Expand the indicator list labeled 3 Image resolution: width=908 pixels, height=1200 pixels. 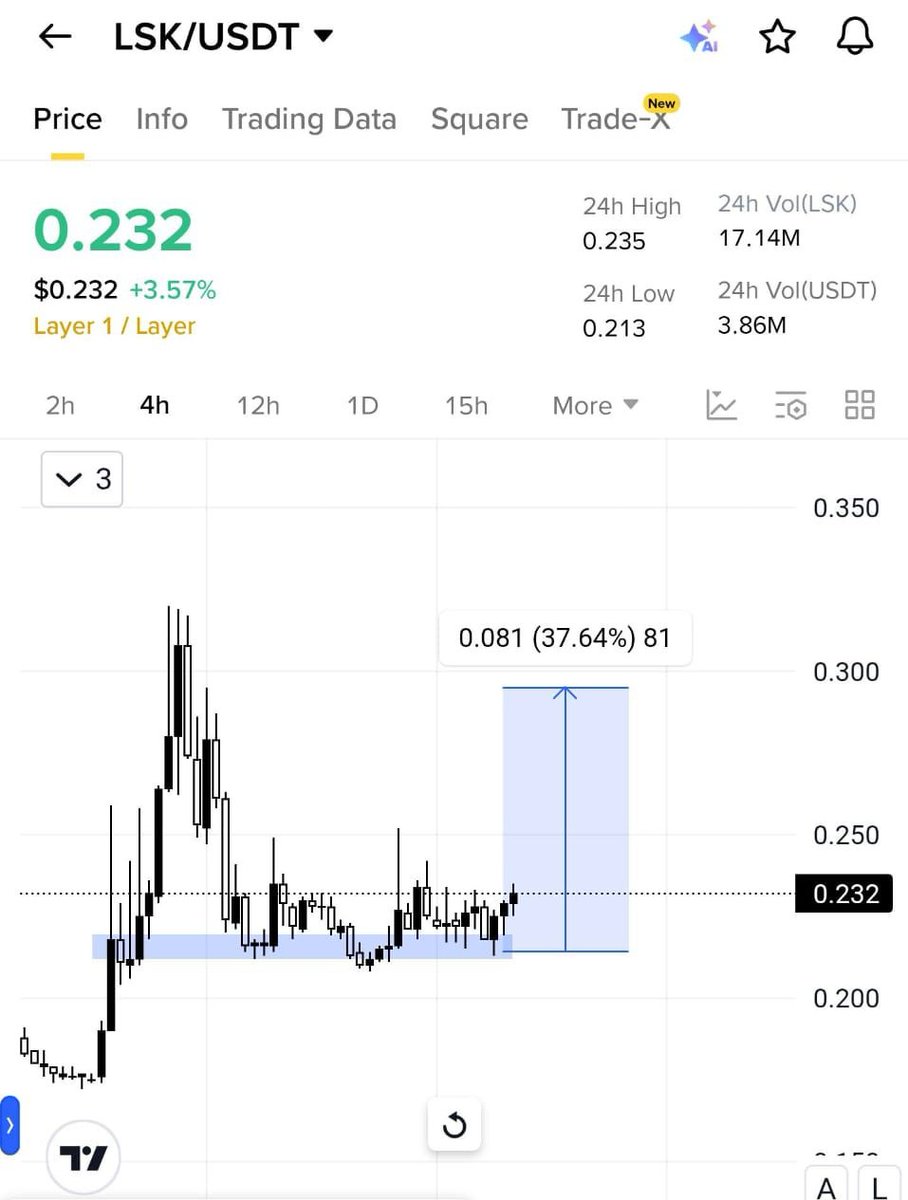point(82,480)
